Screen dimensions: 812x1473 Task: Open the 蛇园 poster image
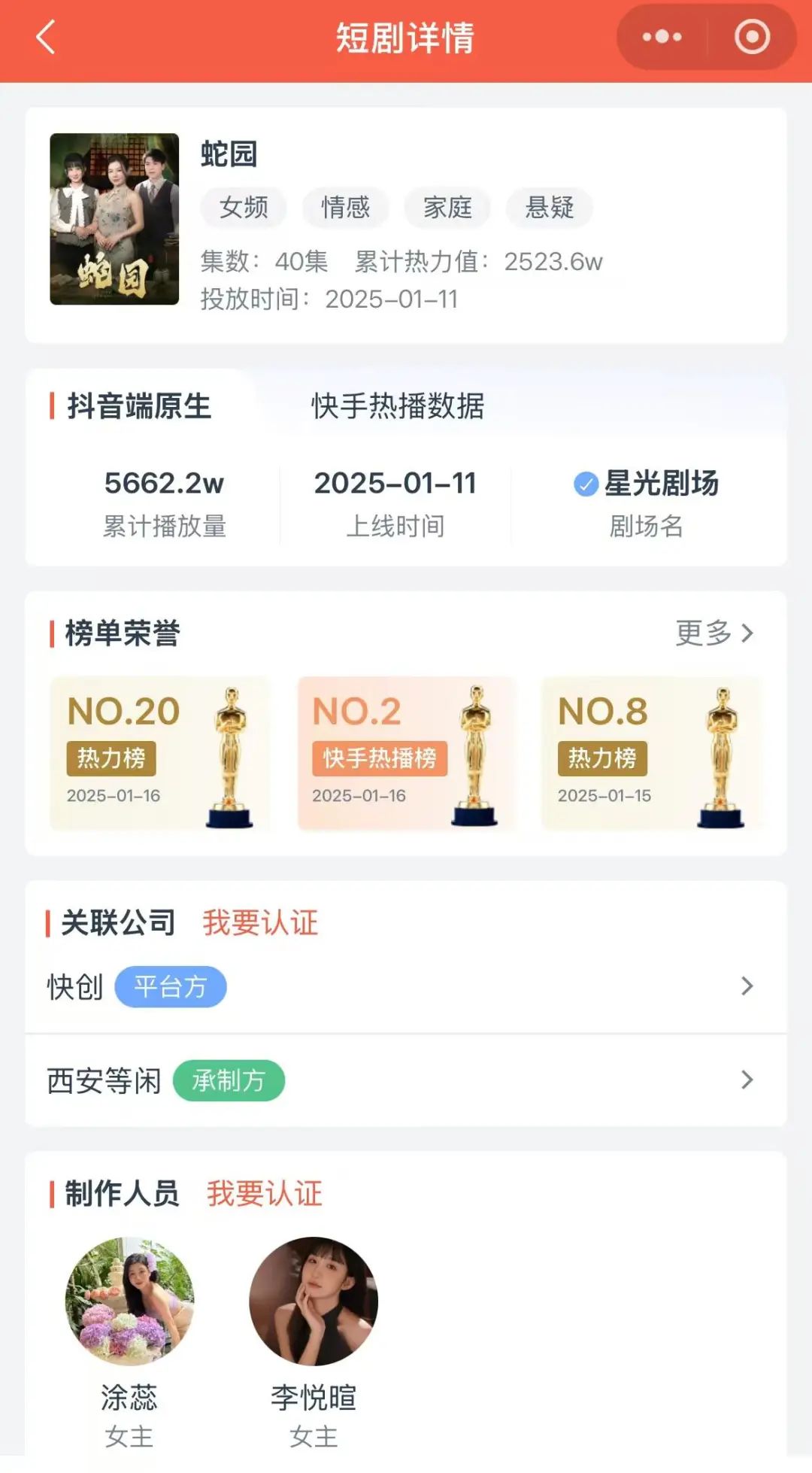(x=114, y=219)
